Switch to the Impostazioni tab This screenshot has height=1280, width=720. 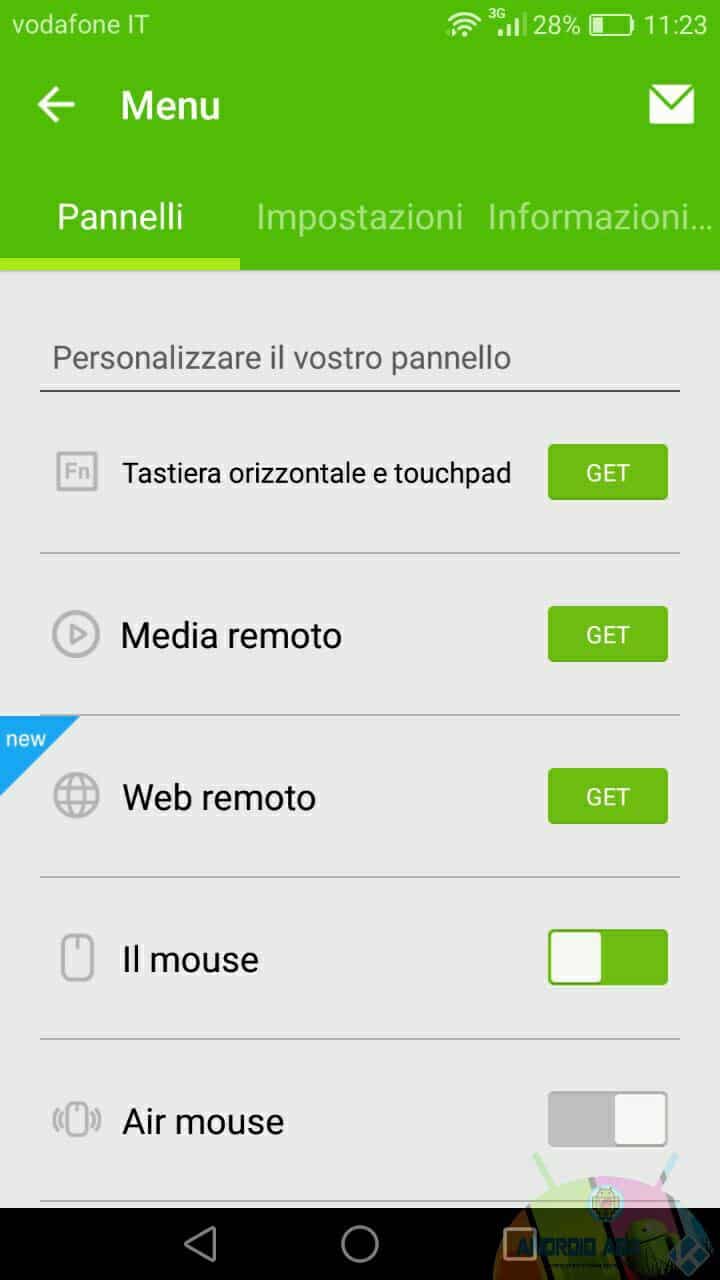[x=360, y=217]
